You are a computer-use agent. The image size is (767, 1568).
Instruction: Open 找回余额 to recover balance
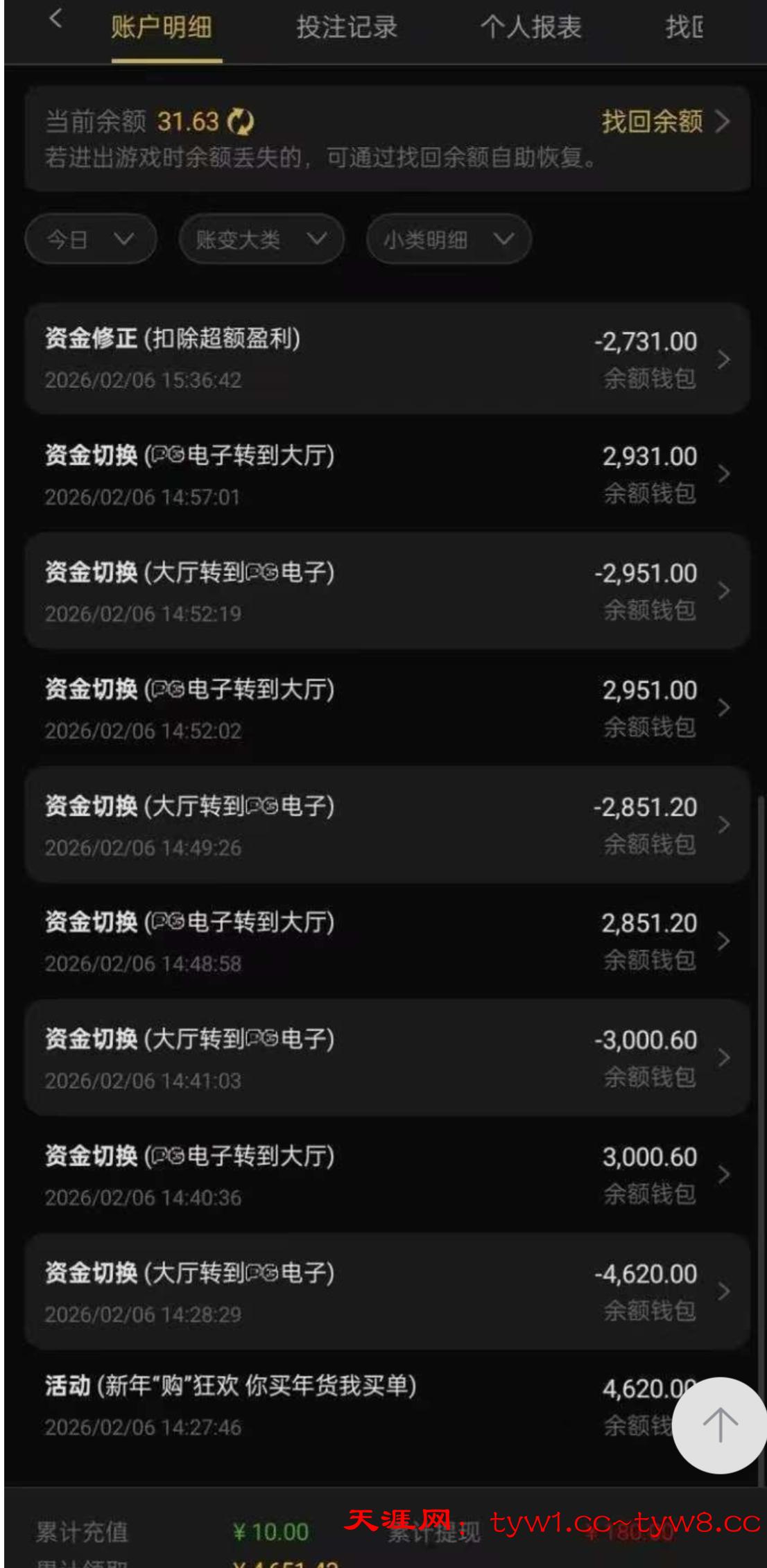point(664,122)
